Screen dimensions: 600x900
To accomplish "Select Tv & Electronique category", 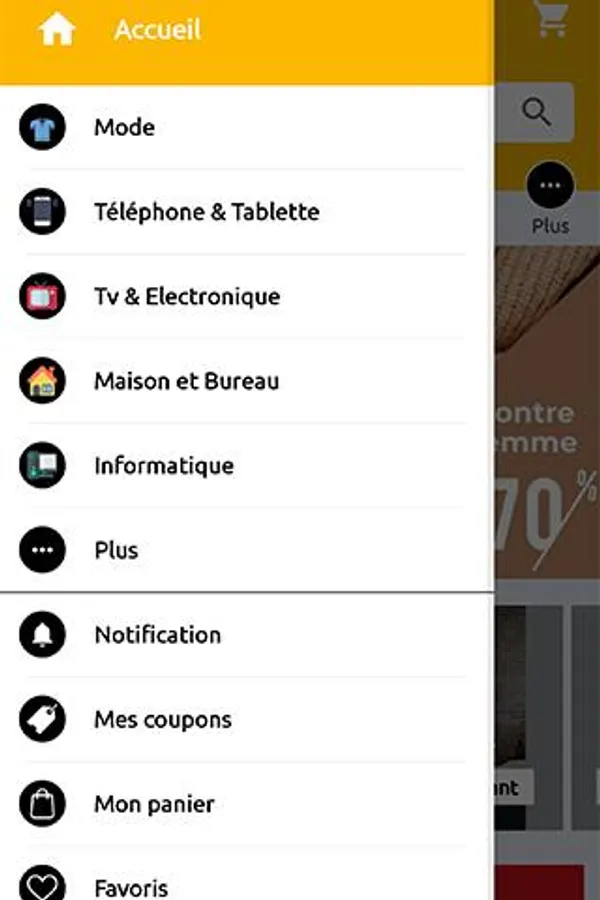I will [187, 297].
